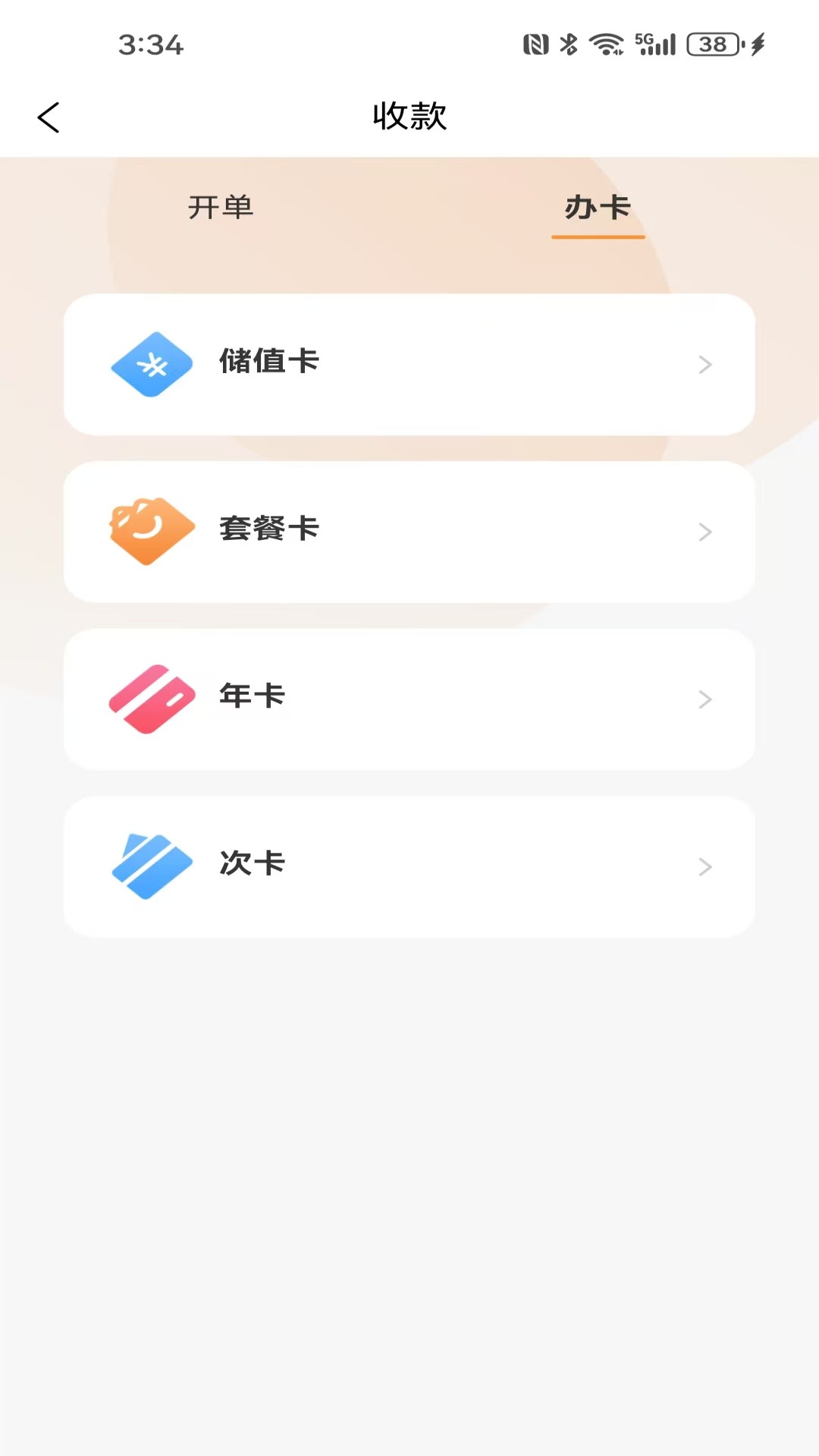Expand the 储值卡 row via its chevron
The image size is (819, 1456).
705,365
